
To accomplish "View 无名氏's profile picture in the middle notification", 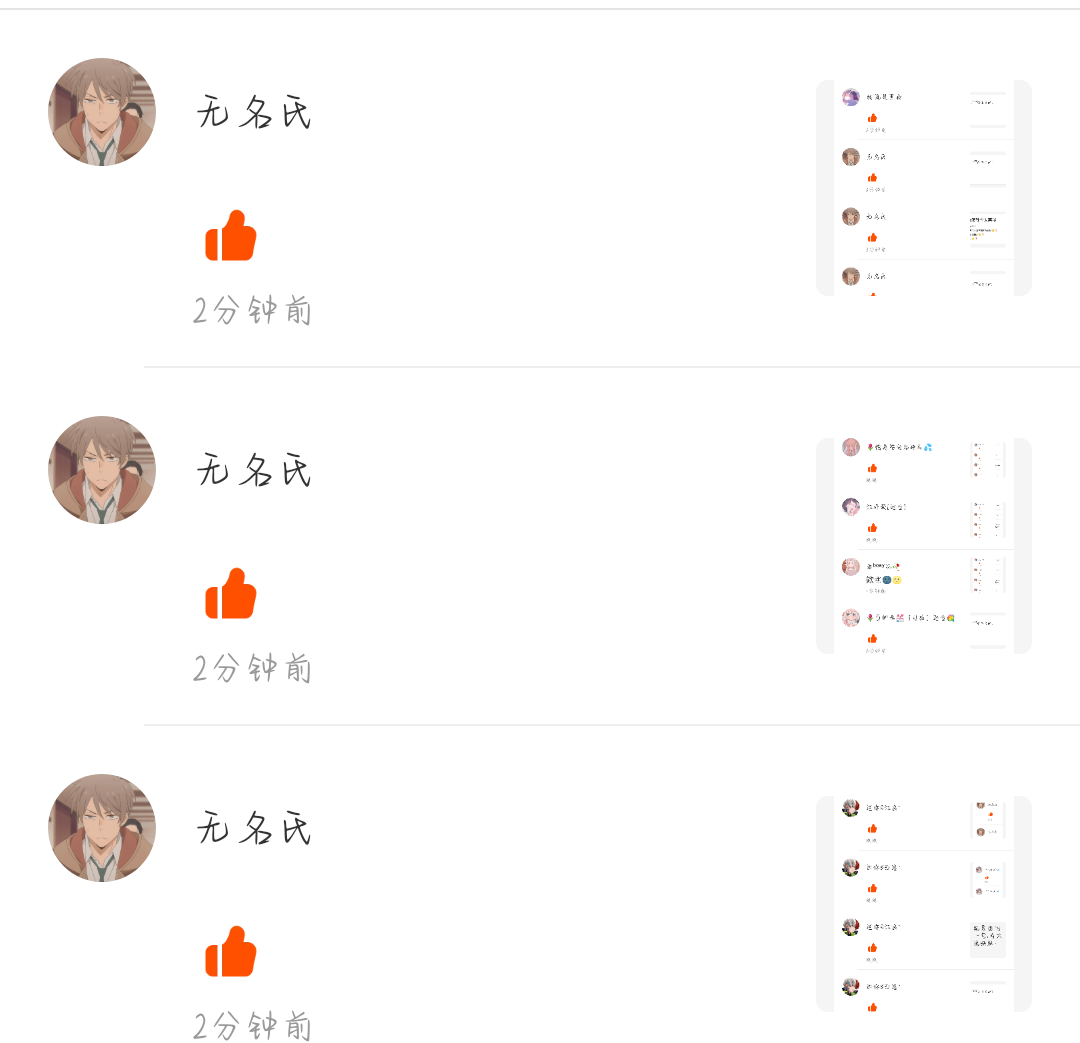I will [x=102, y=470].
